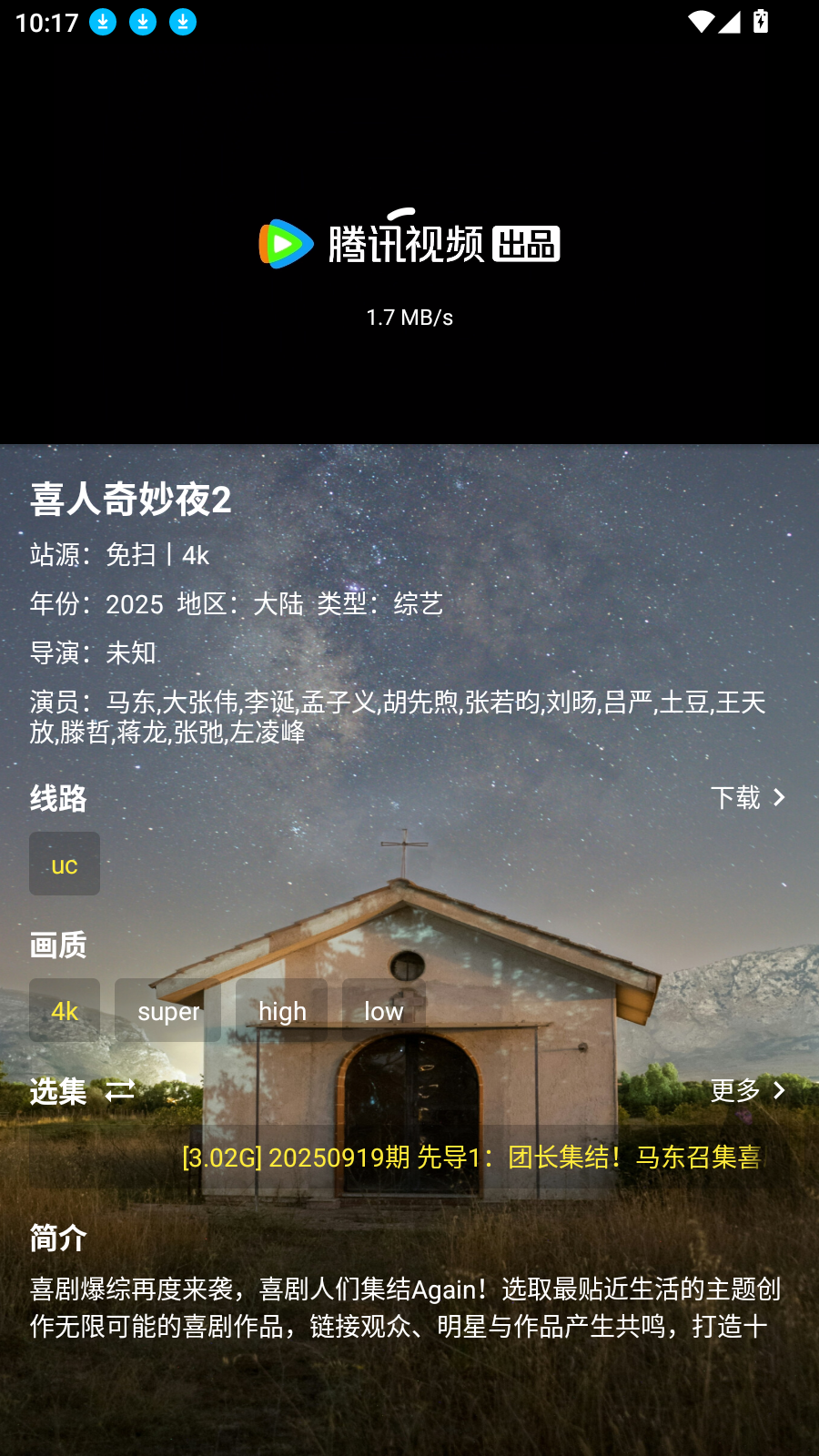
Task: Switch to low quality
Action: [382, 1010]
